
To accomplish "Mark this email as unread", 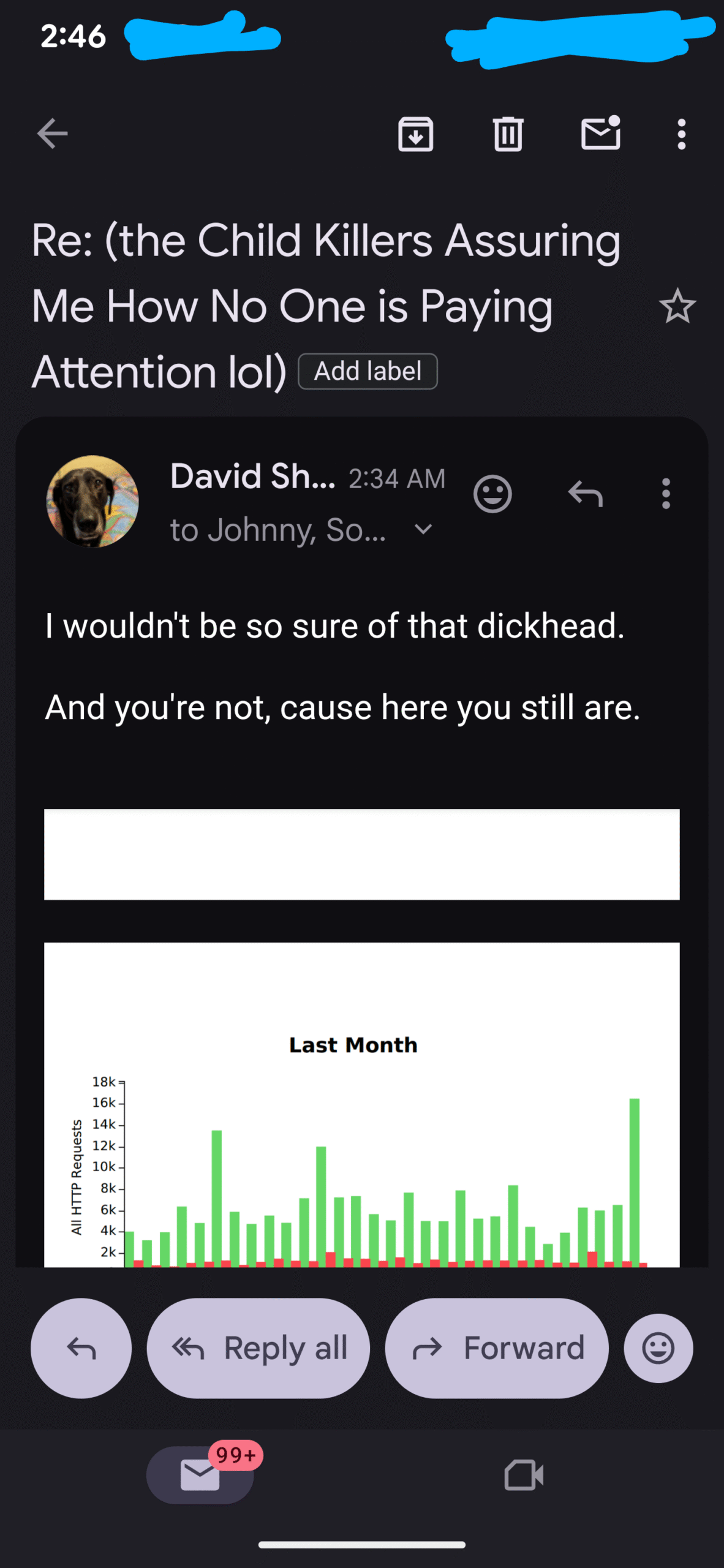I will (600, 134).
